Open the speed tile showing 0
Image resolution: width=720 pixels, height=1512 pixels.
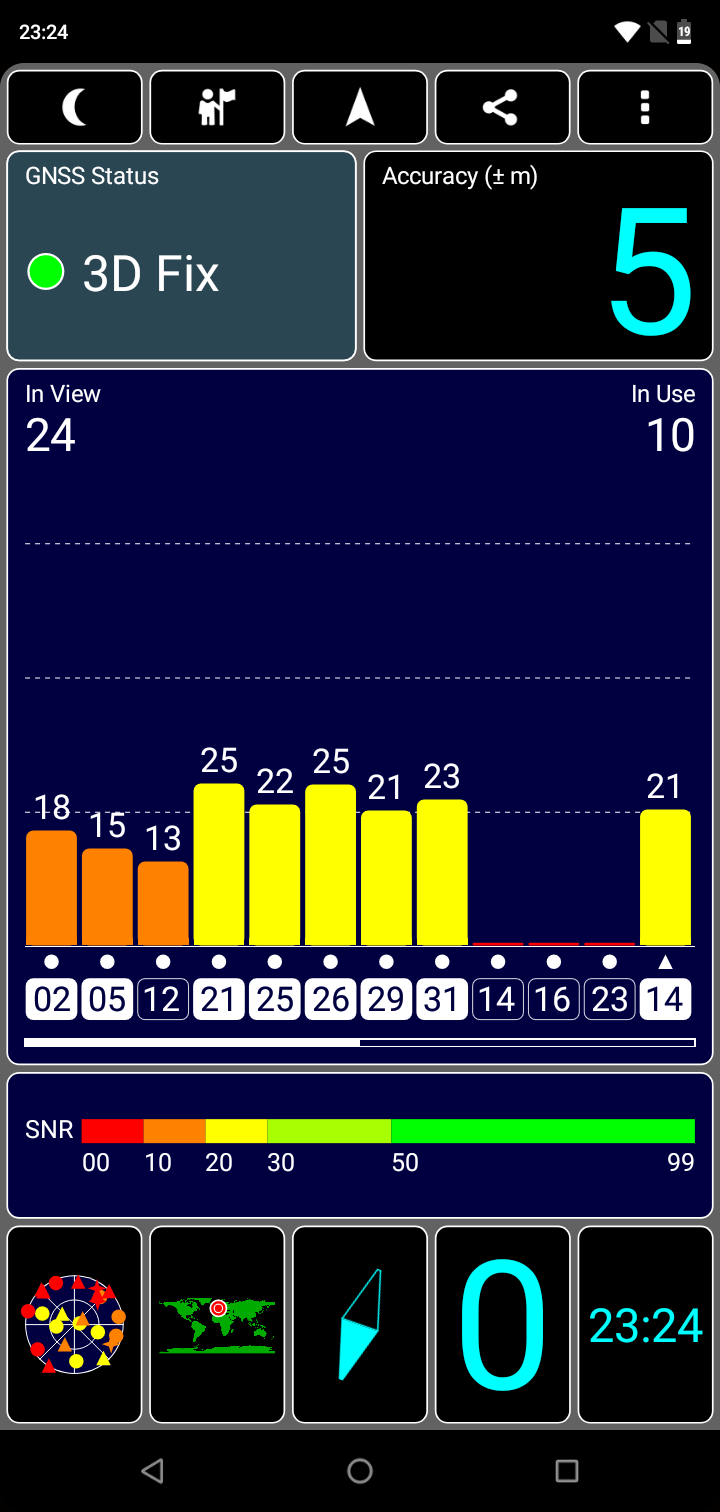502,1323
